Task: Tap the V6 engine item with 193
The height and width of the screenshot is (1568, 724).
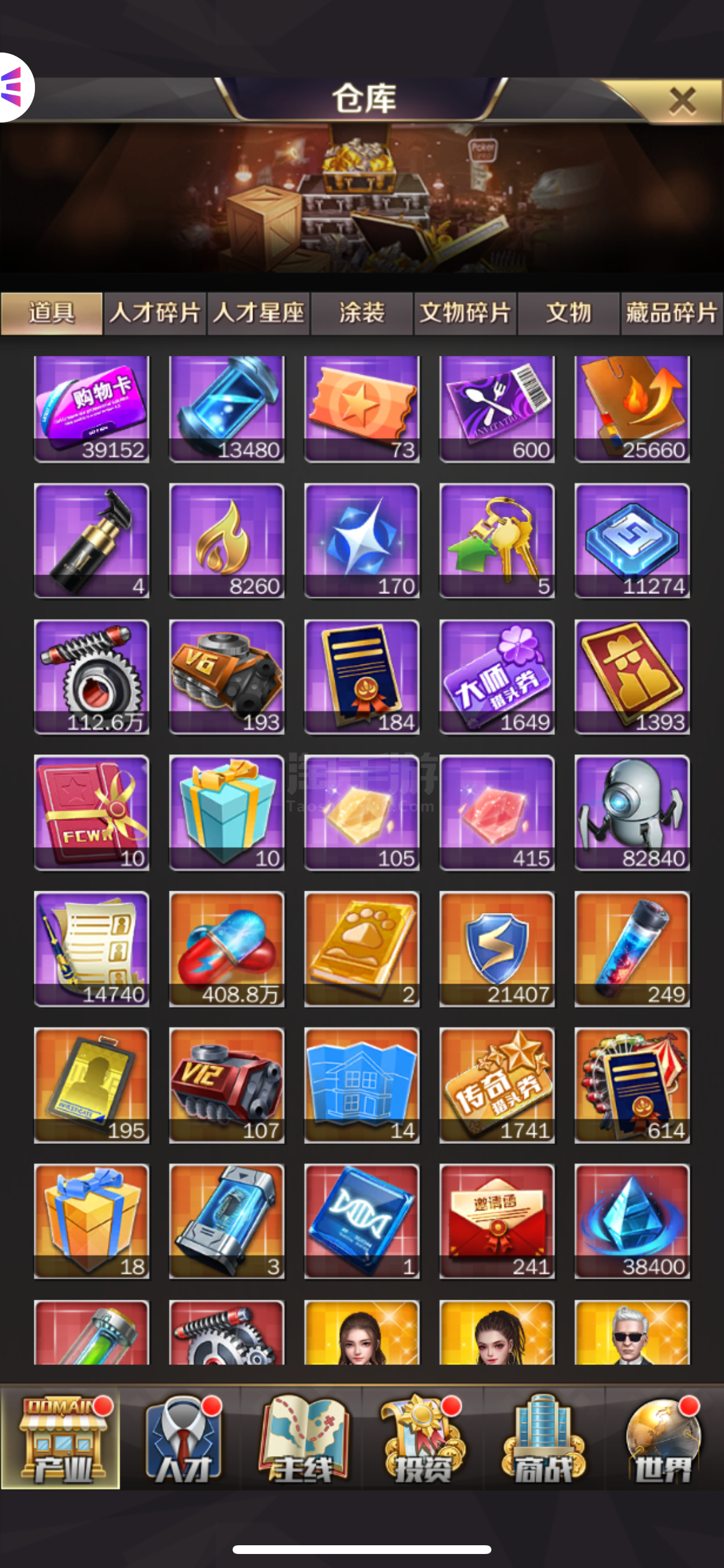Action: 226,677
